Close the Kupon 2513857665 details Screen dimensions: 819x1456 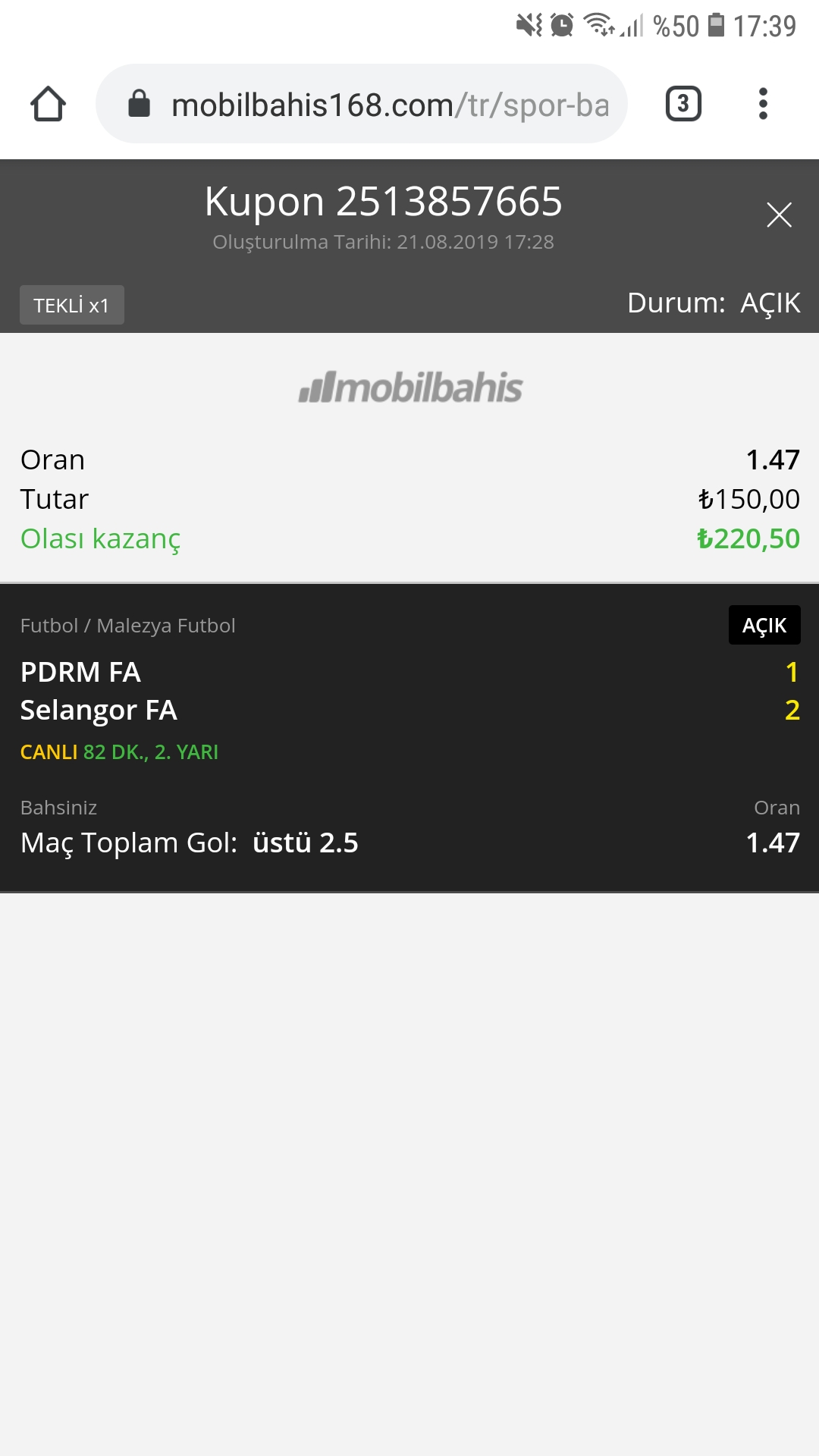click(779, 215)
